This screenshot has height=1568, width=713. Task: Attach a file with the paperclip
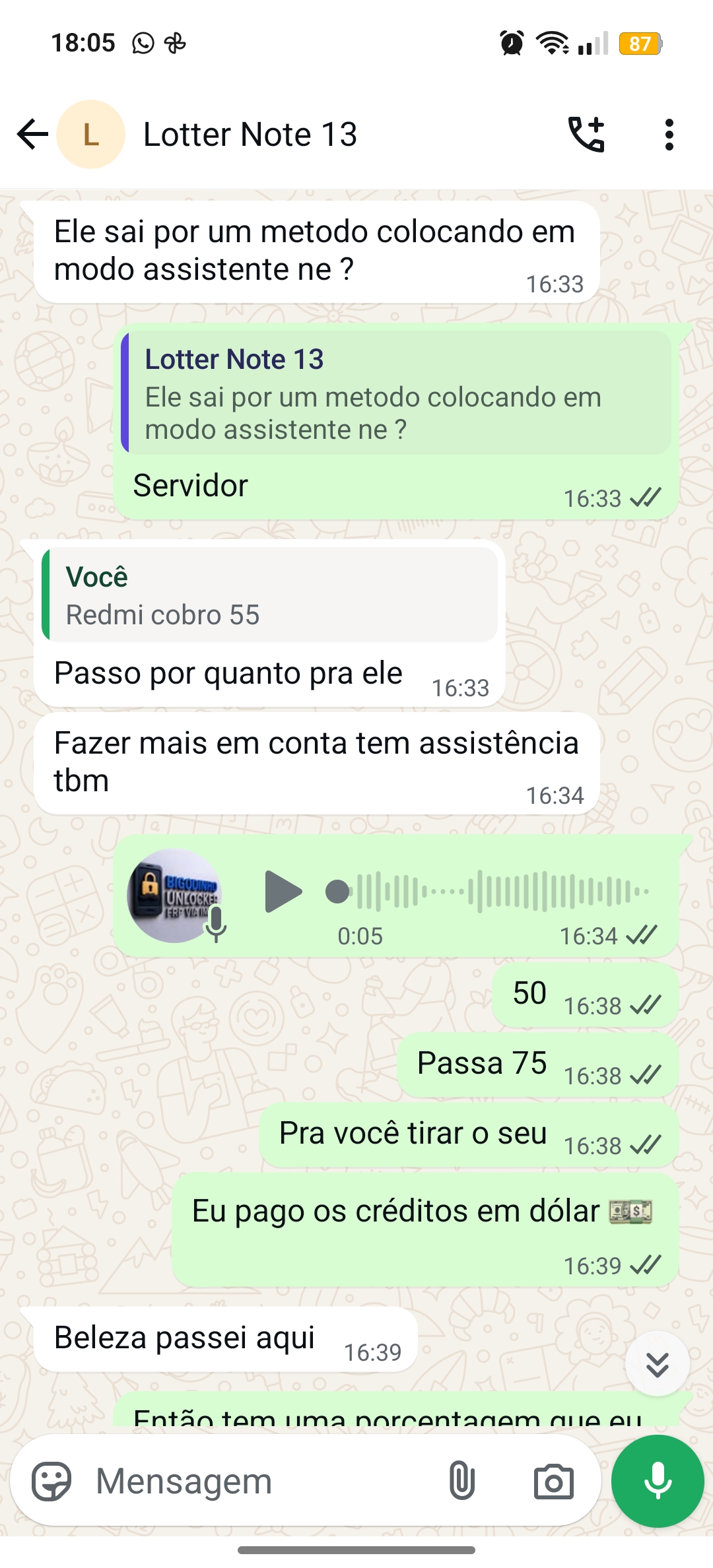(461, 1482)
